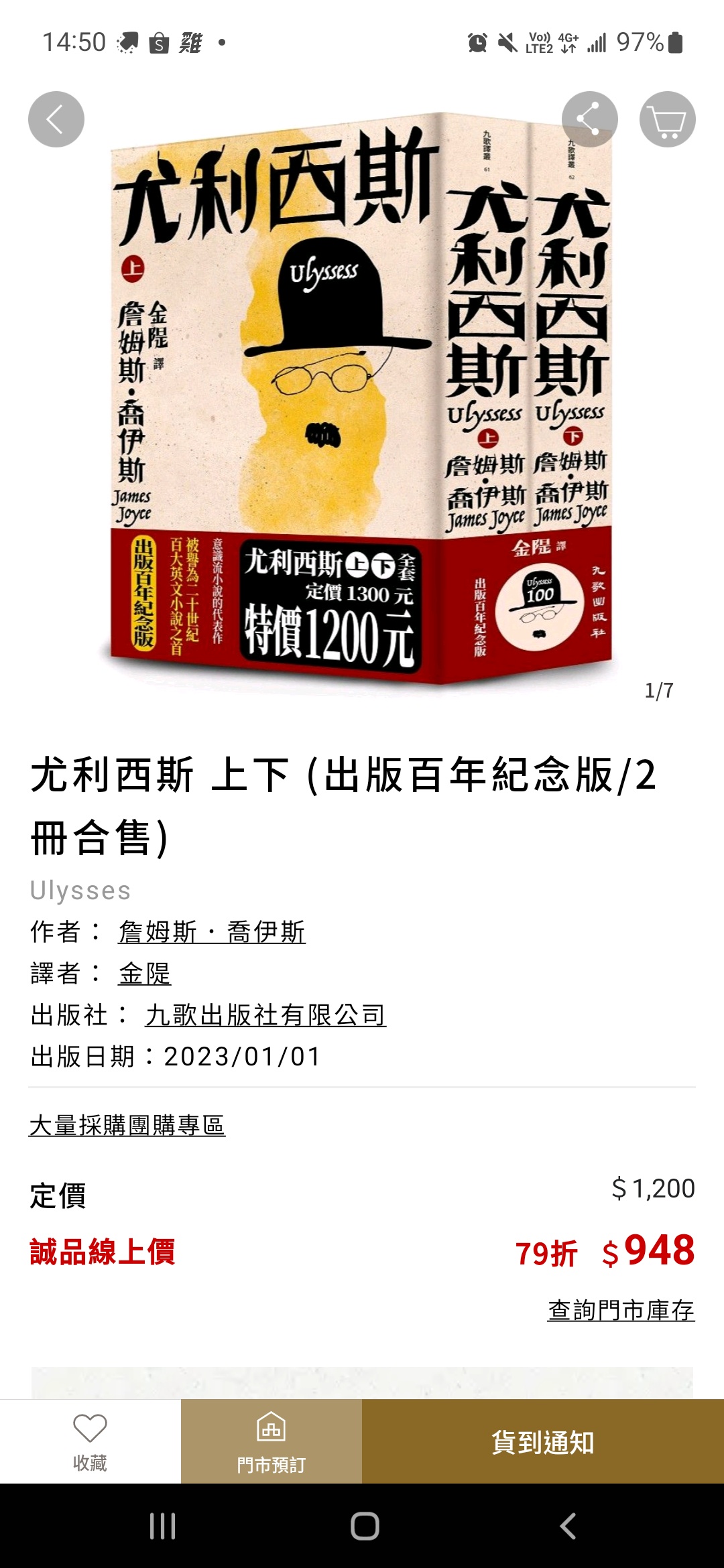This screenshot has width=724, height=1568.
Task: Check store stock via 查詢門市庫存
Action: pyautogui.click(x=621, y=1310)
